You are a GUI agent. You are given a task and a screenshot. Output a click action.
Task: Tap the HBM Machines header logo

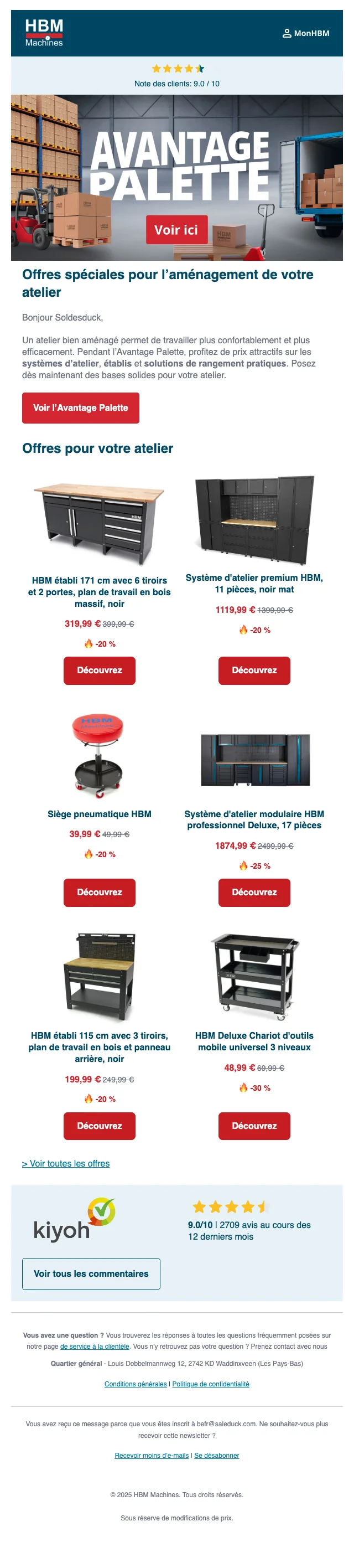[x=44, y=33]
